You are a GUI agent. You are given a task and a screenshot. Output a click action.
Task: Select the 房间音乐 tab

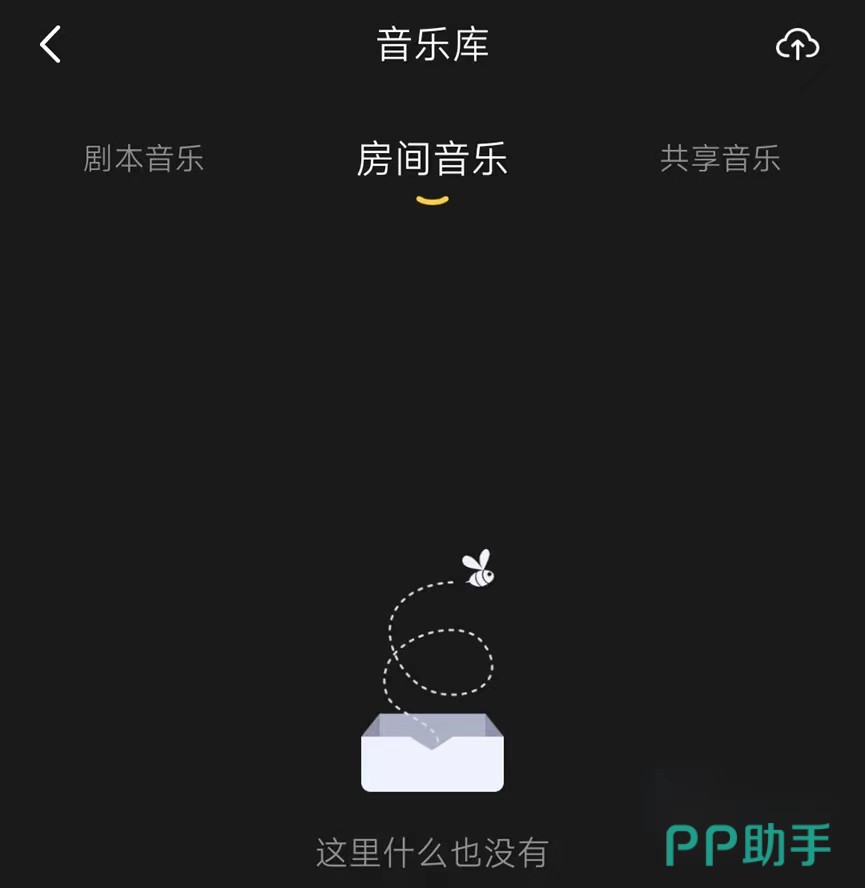point(432,159)
